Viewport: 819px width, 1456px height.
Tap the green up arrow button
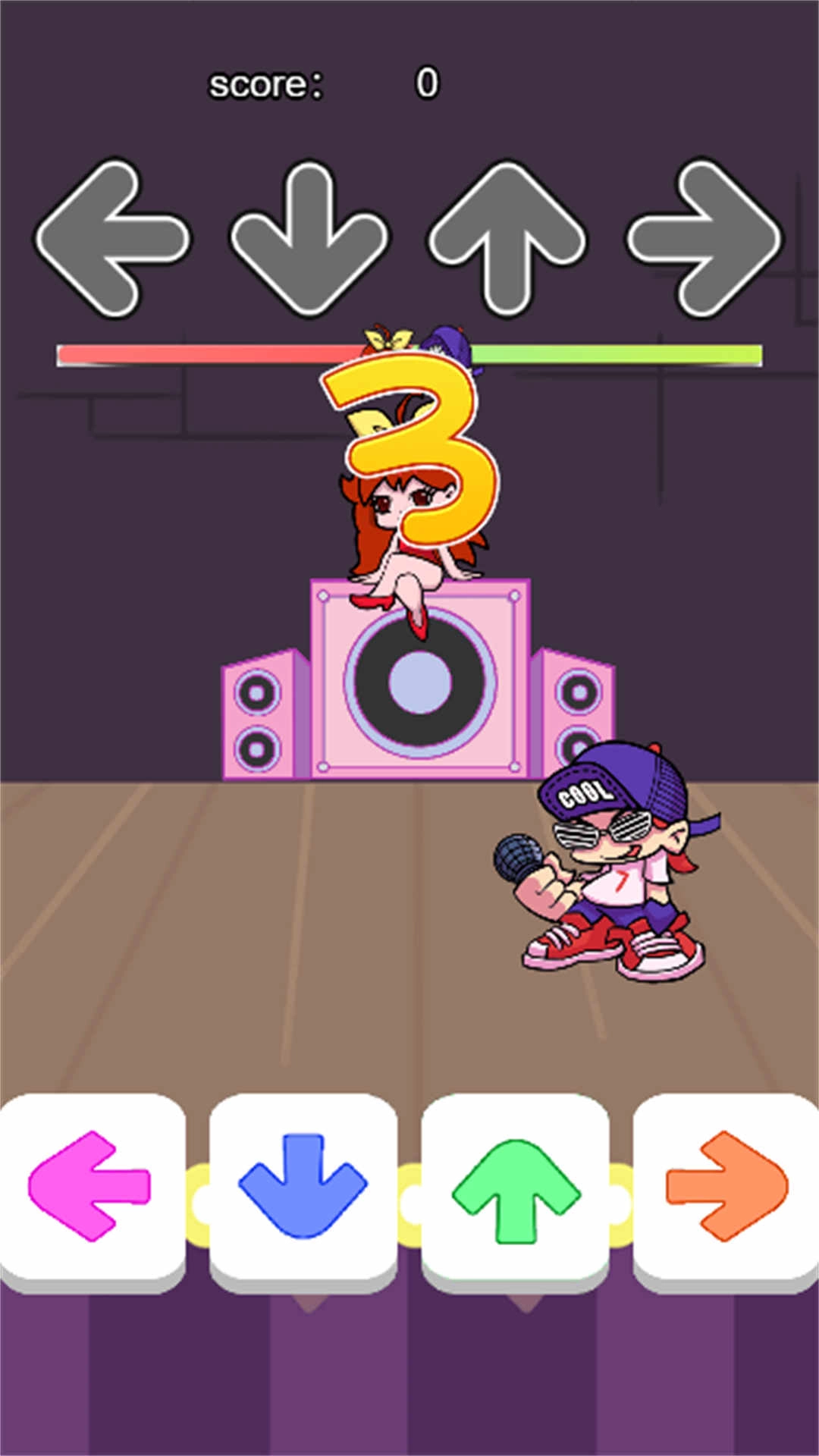tap(515, 1188)
